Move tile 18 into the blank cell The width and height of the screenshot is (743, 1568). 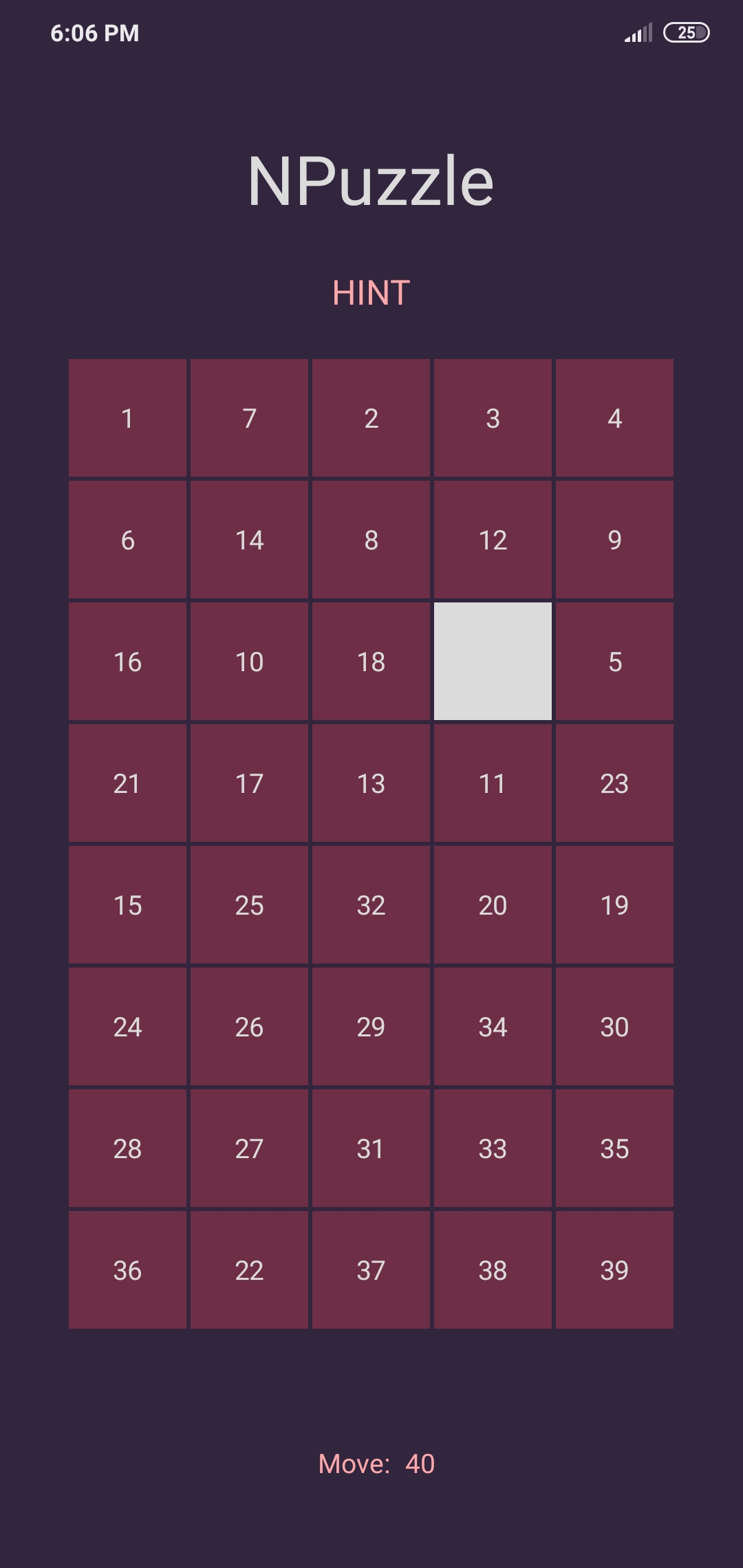(371, 662)
